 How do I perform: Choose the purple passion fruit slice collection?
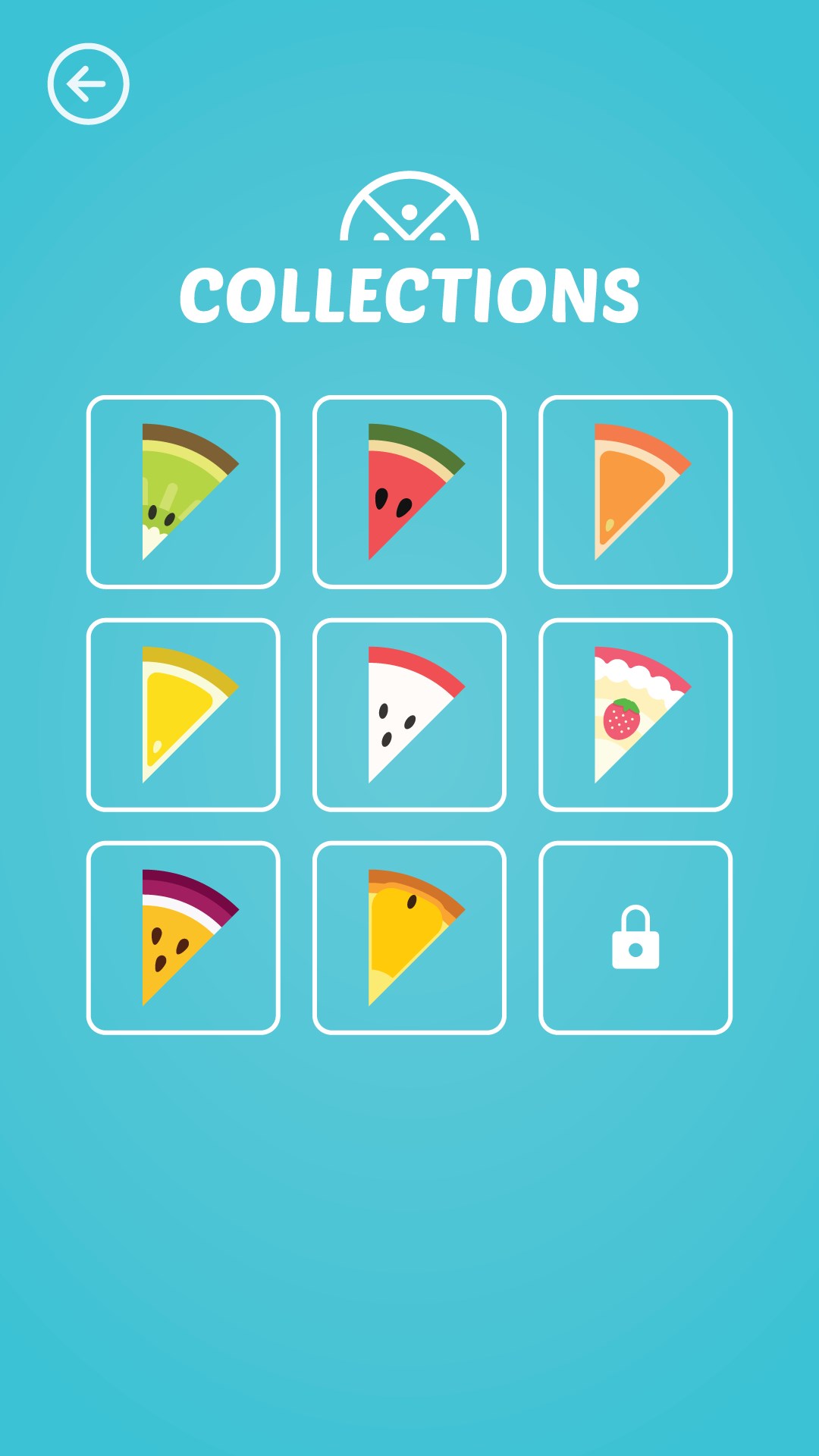(183, 937)
